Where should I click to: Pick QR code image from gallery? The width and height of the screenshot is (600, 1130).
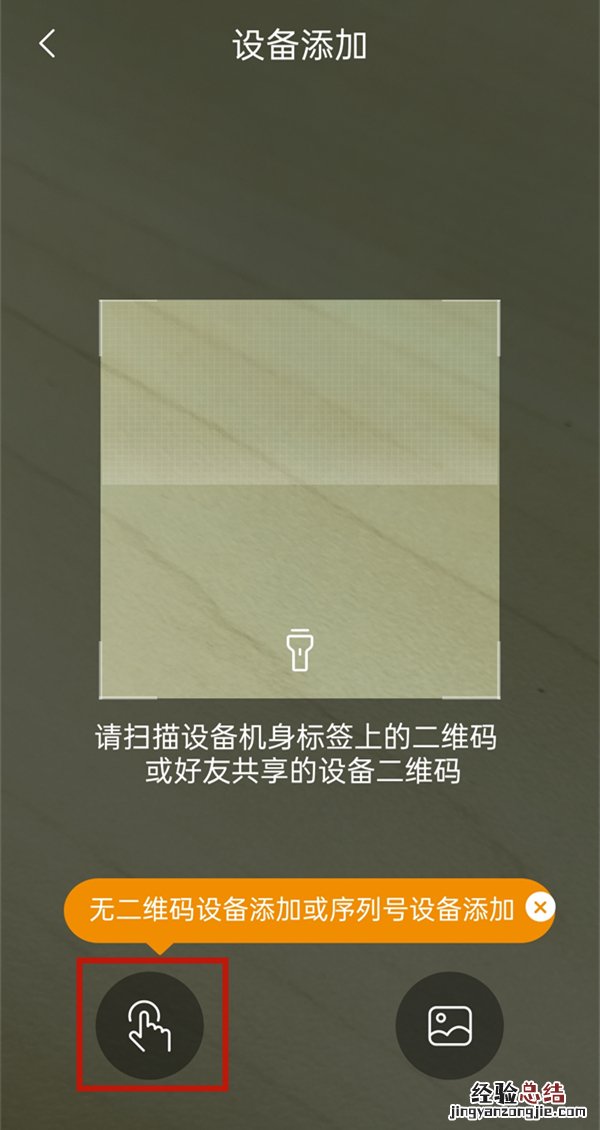click(x=449, y=1025)
